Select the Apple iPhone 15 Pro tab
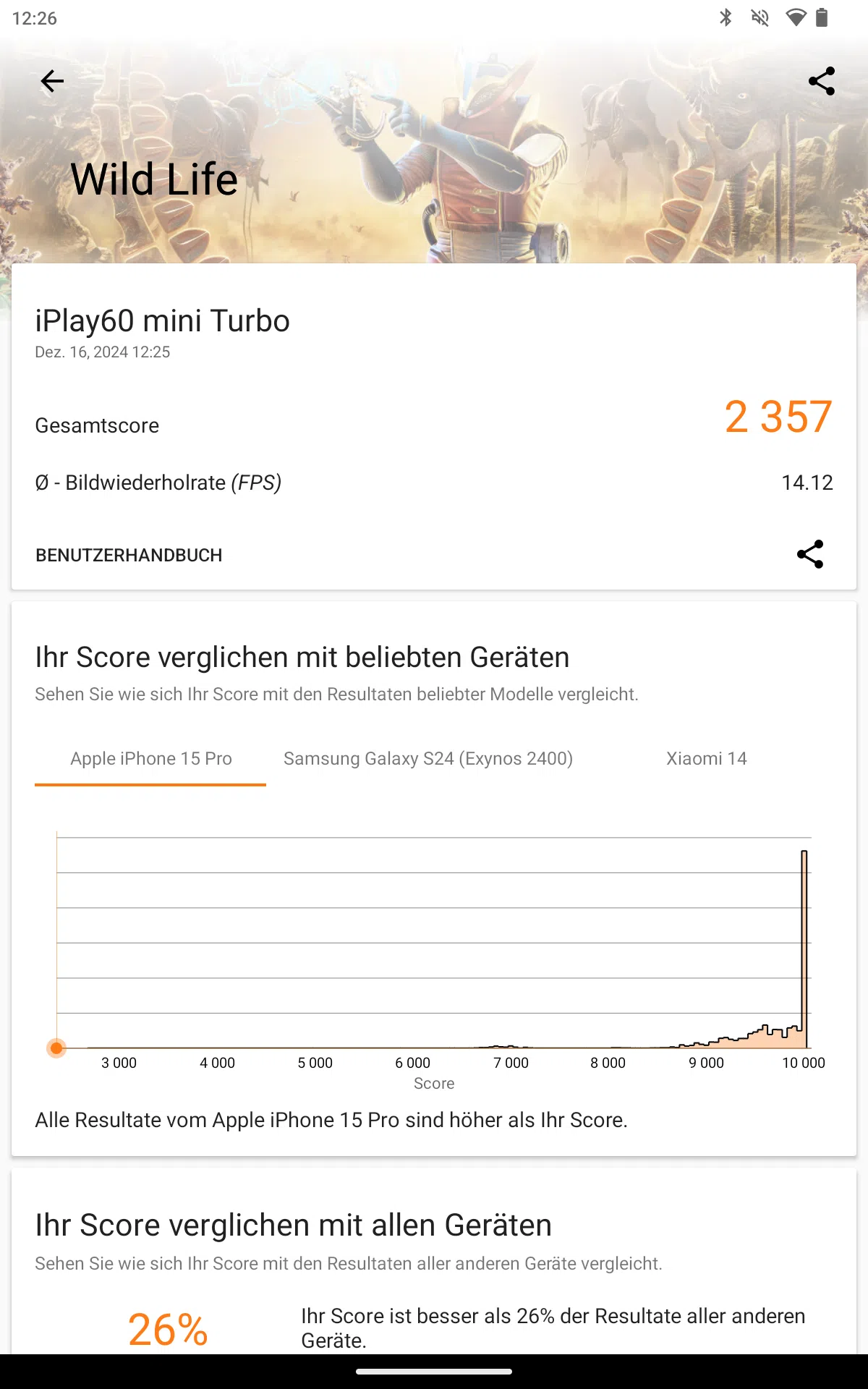Screen dimensions: 868x1389 coord(150,758)
